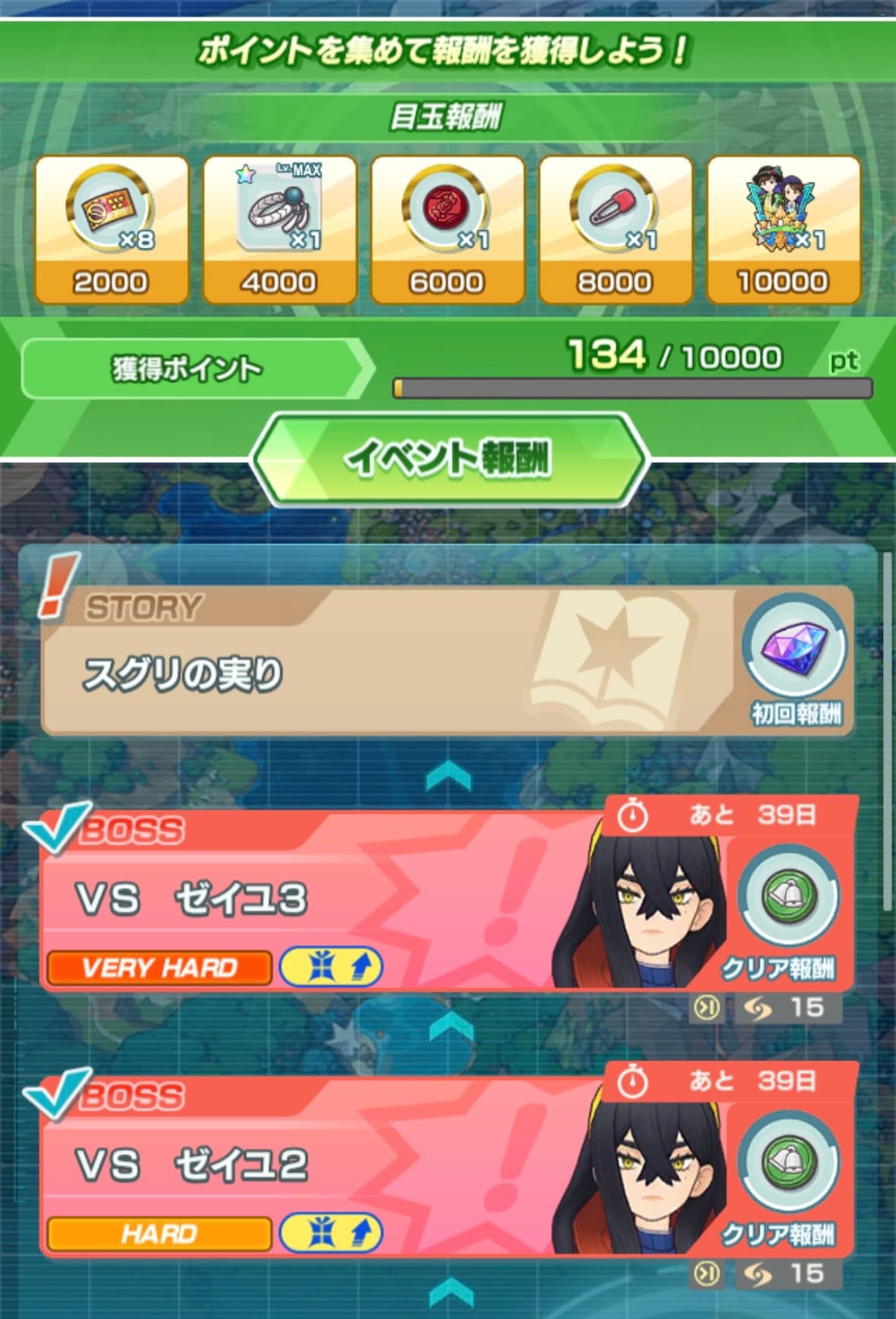View the 8000 point pin reward
The image size is (896, 1319).
click(x=616, y=229)
